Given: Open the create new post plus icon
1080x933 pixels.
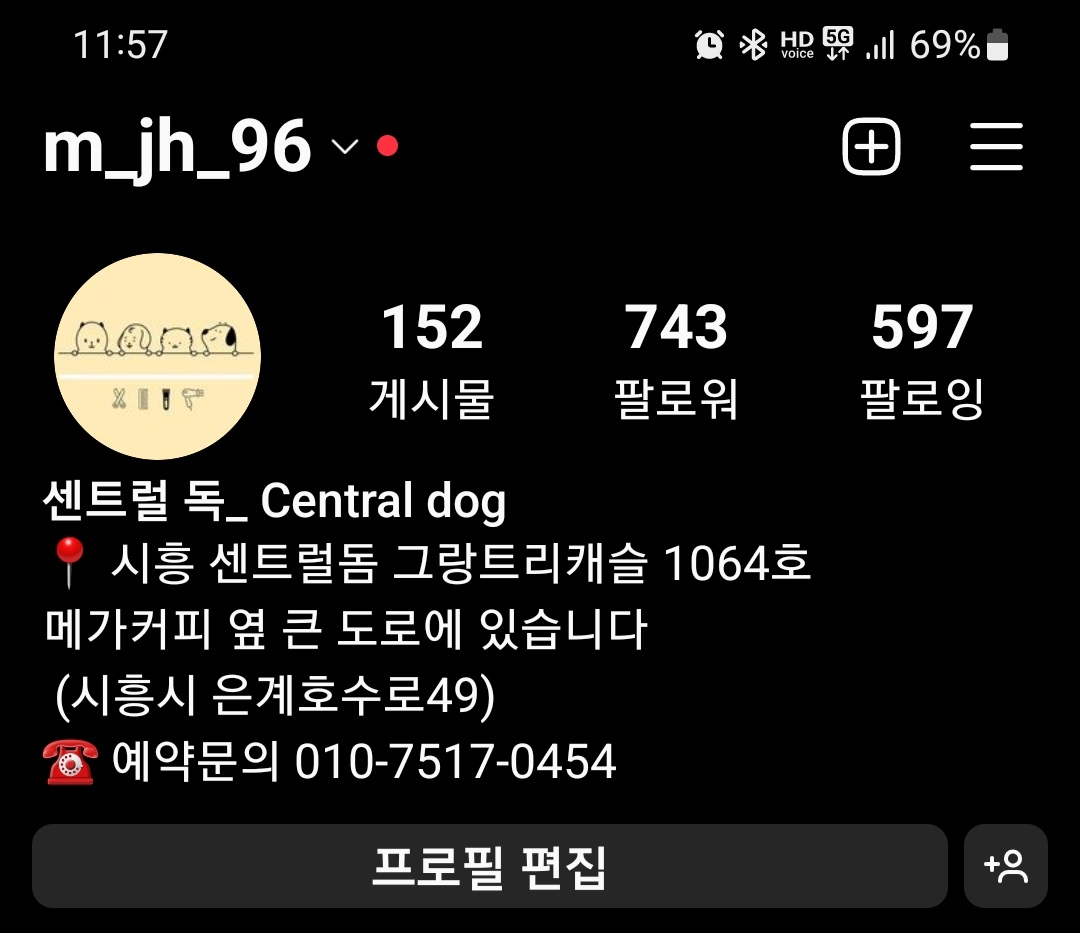Looking at the screenshot, I should click(x=871, y=148).
